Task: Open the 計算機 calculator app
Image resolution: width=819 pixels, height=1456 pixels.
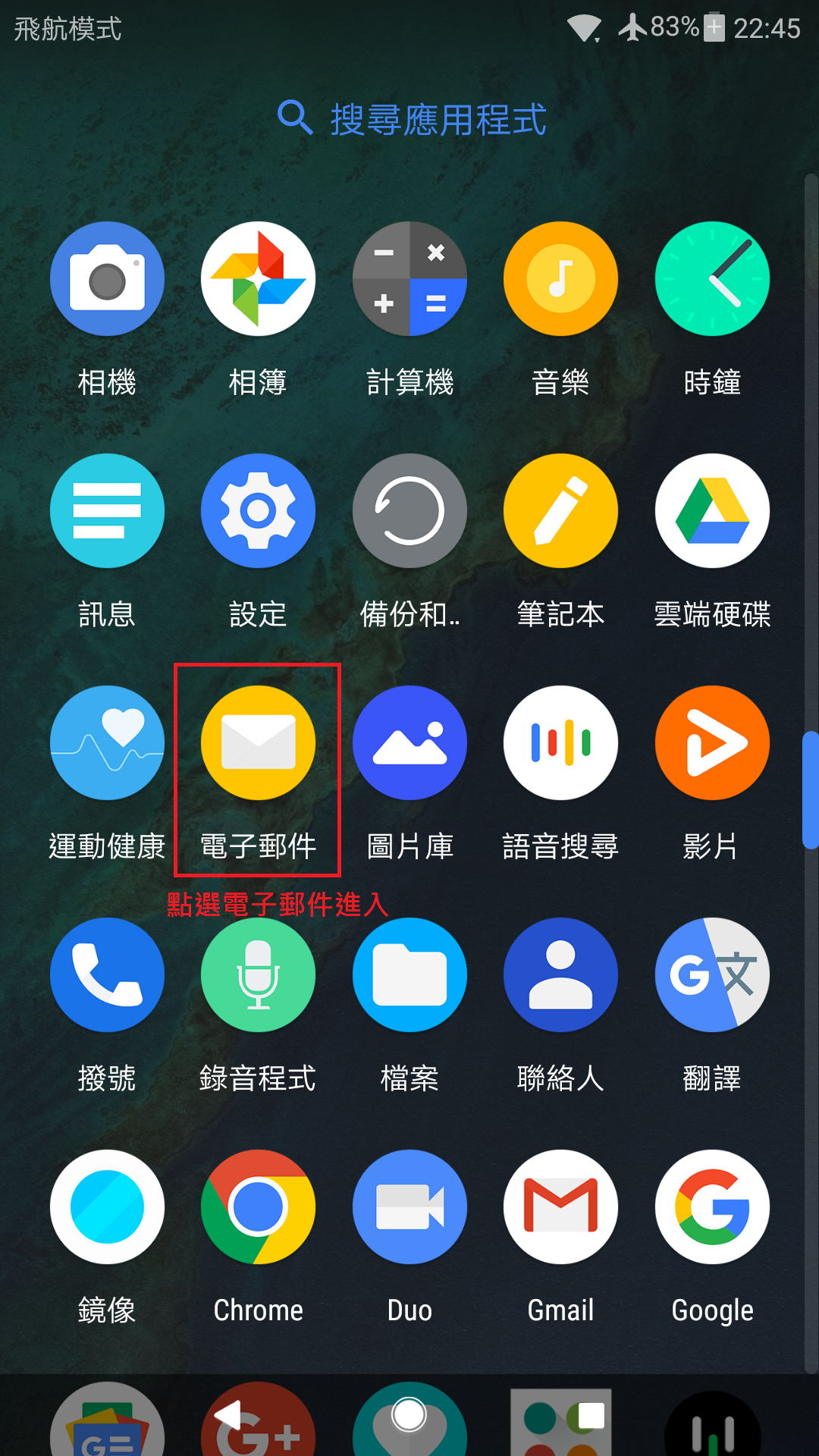Action: pos(409,279)
